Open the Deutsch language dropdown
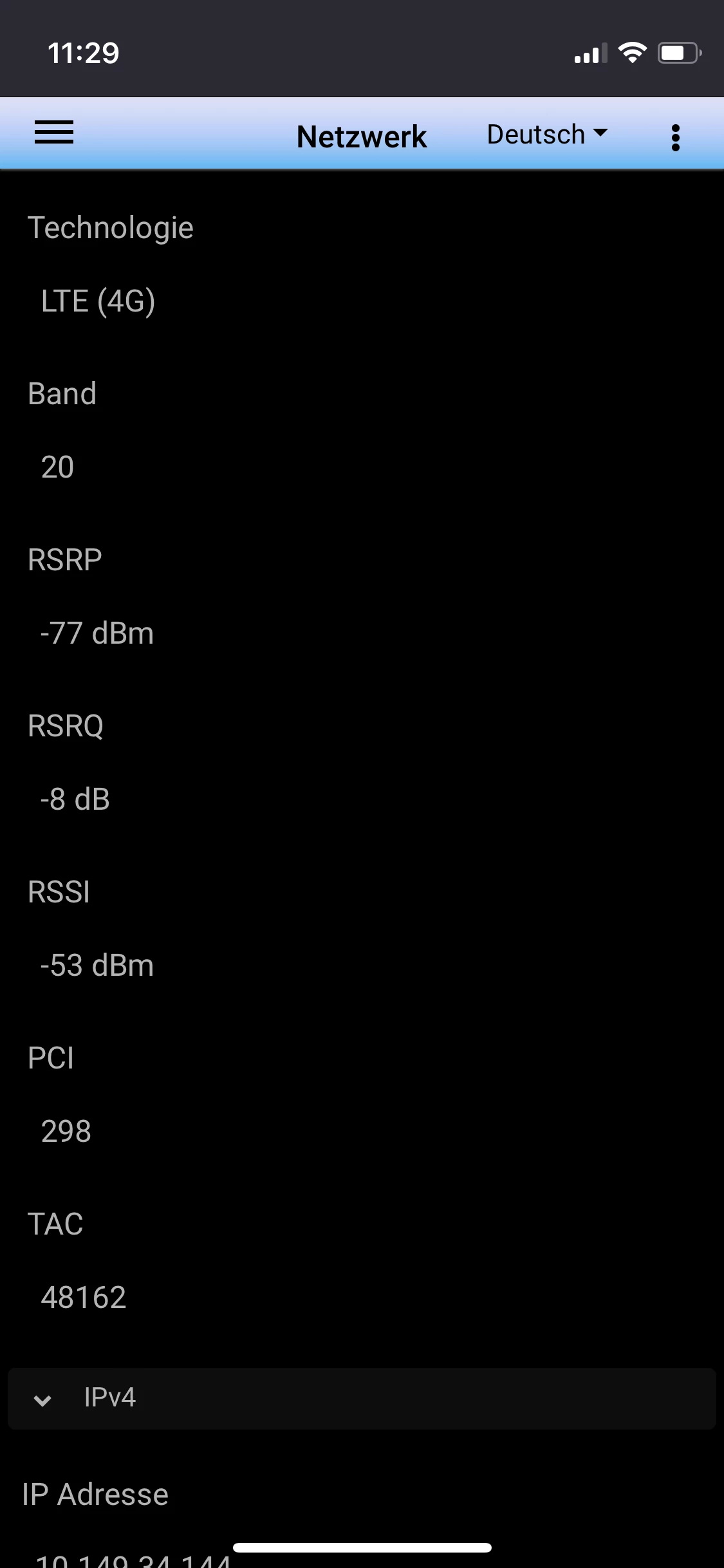Image resolution: width=724 pixels, height=1568 pixels. tap(547, 135)
